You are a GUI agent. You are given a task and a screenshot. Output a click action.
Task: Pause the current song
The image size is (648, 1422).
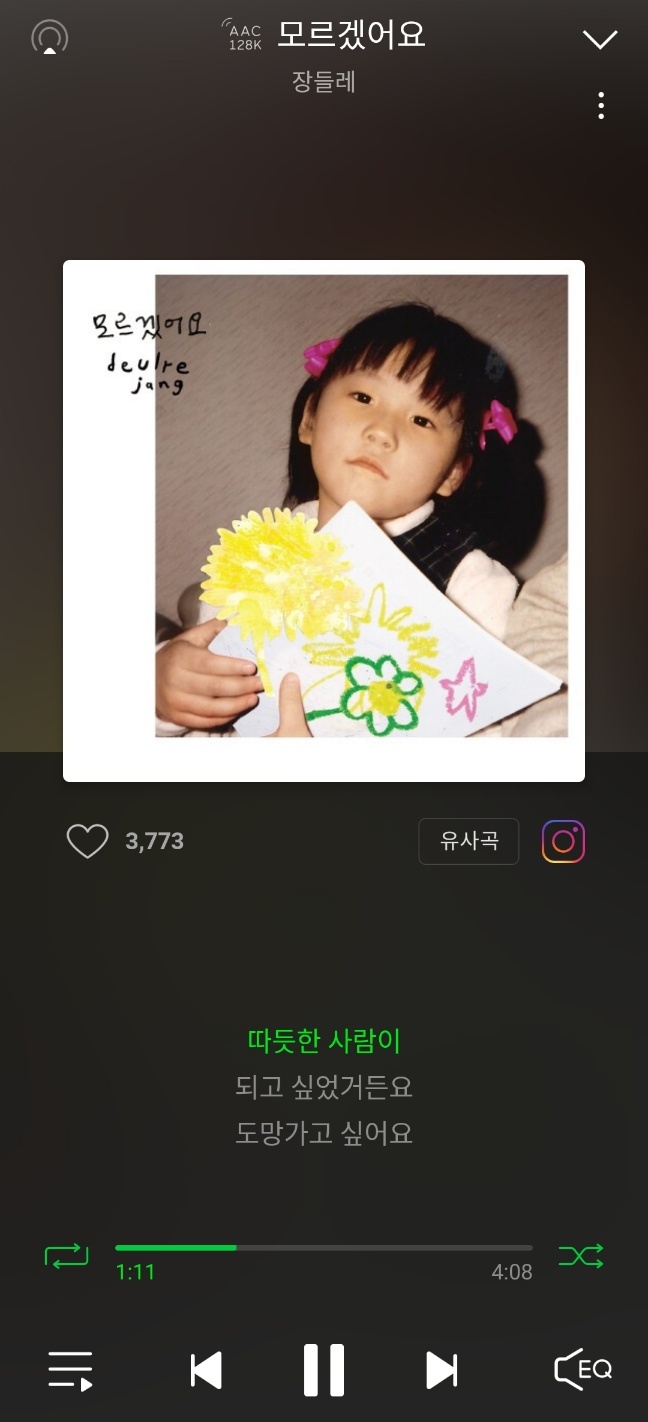click(324, 1369)
